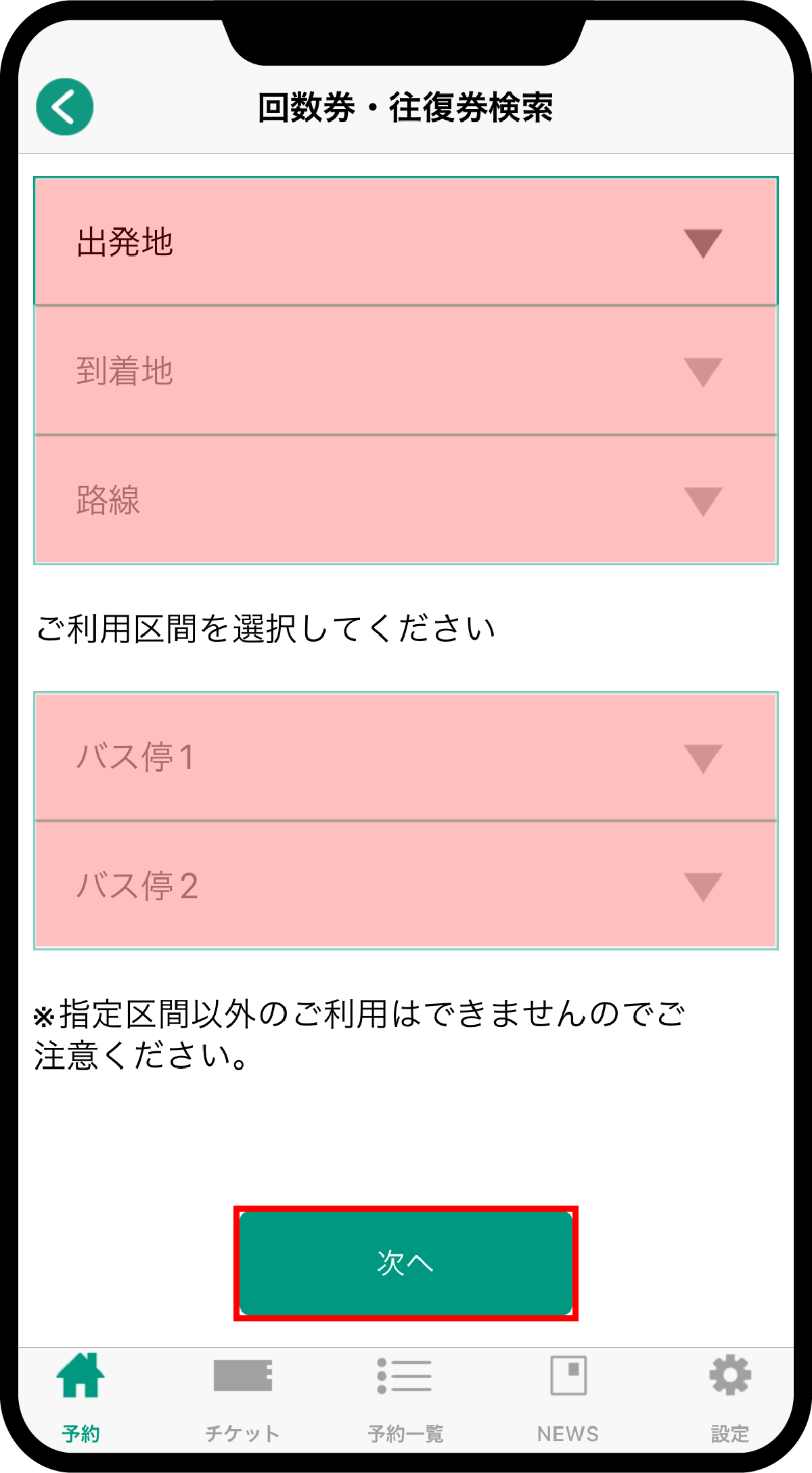This screenshot has height=1473, width=812.
Task: Go back using the green arrow
Action: tap(65, 107)
